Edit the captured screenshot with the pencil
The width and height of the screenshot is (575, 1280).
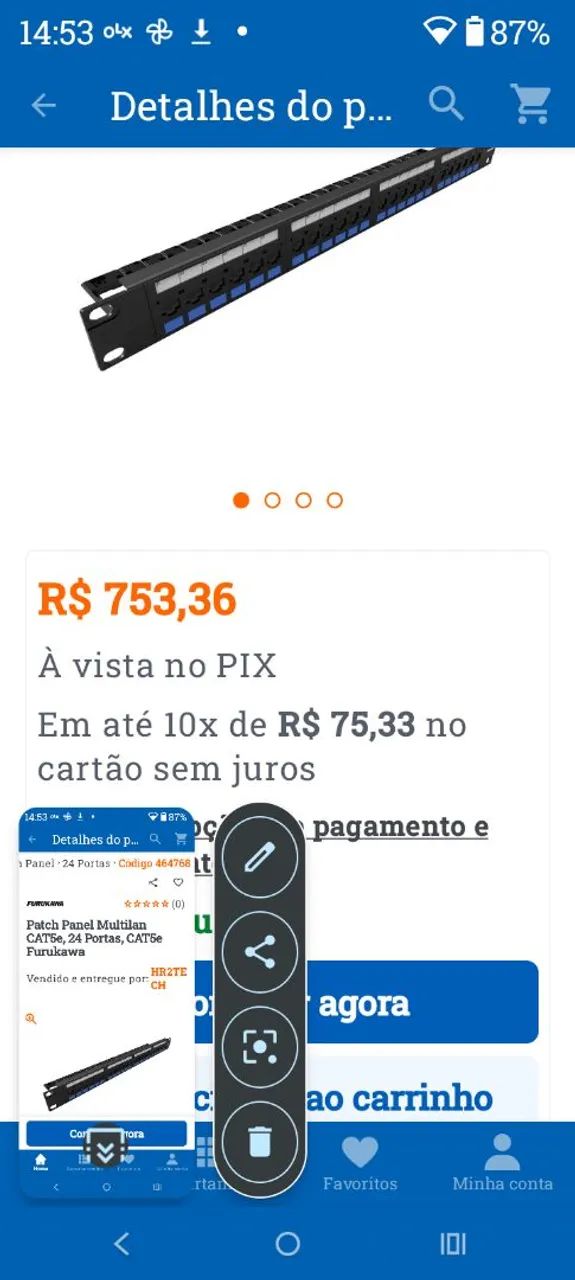pyautogui.click(x=260, y=857)
